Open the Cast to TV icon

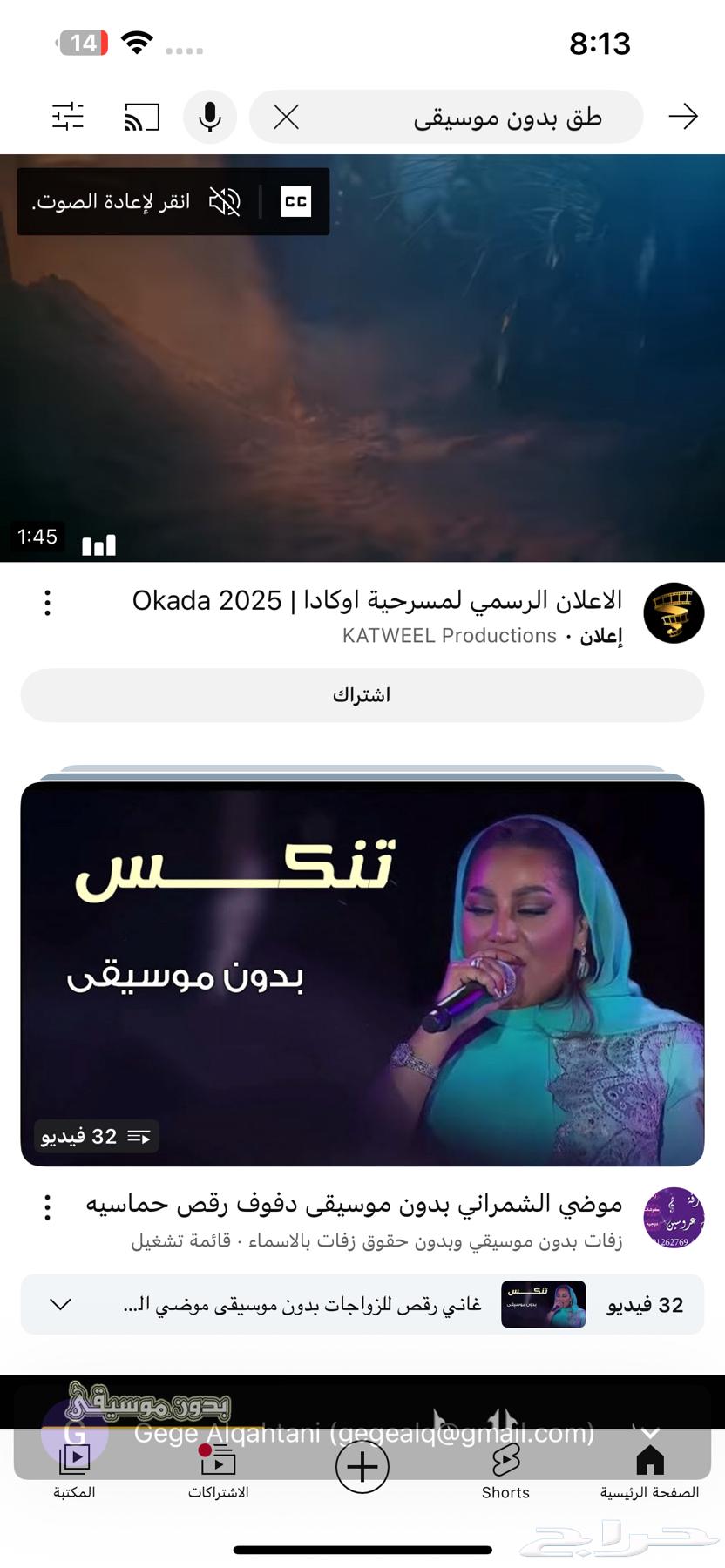(x=140, y=116)
